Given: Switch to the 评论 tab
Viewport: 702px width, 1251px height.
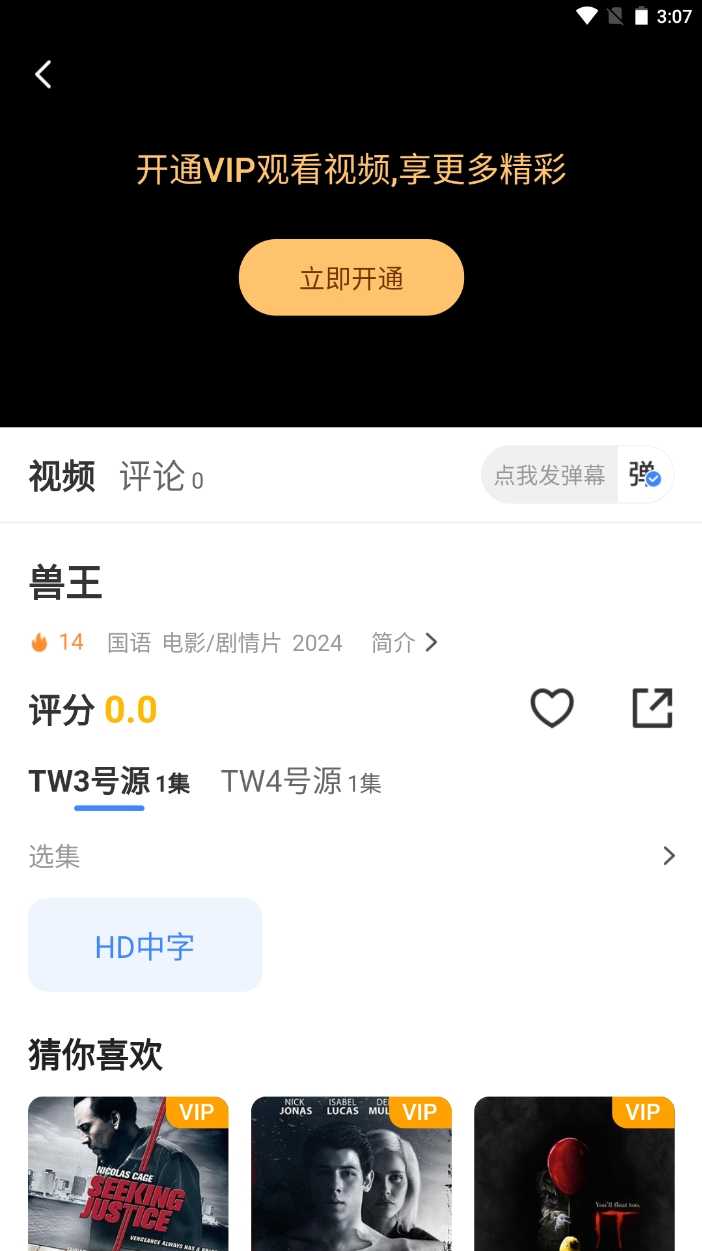Looking at the screenshot, I should 153,477.
